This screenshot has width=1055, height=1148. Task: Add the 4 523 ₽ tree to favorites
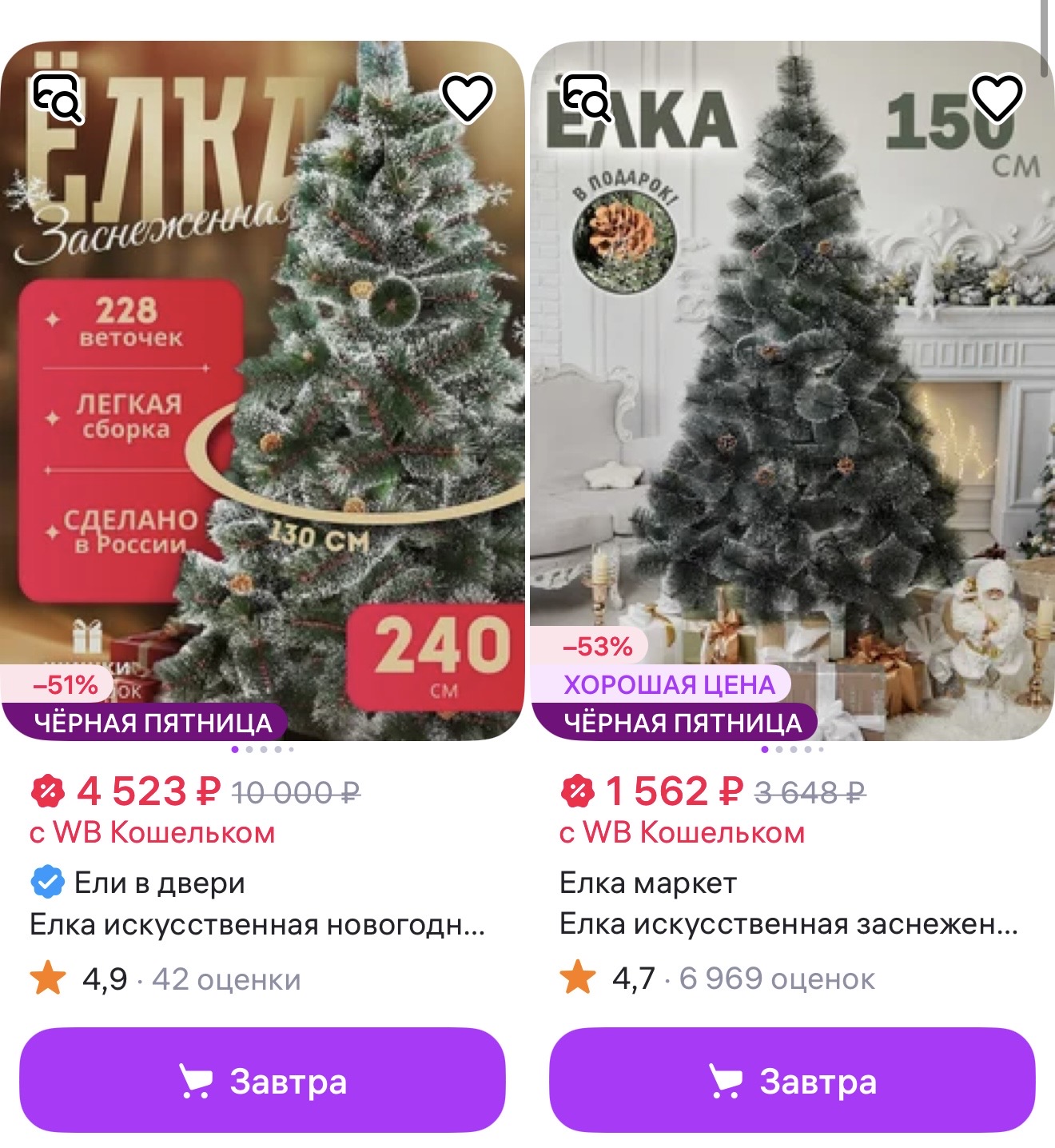point(468,98)
